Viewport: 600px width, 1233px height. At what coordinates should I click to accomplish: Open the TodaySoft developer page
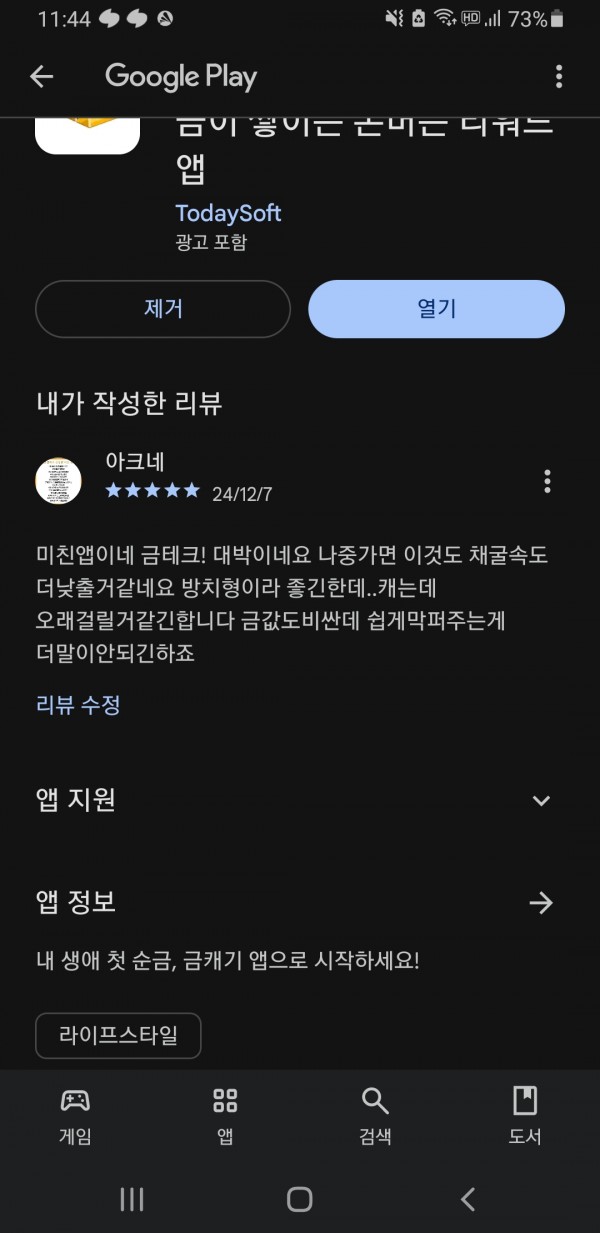click(x=228, y=213)
